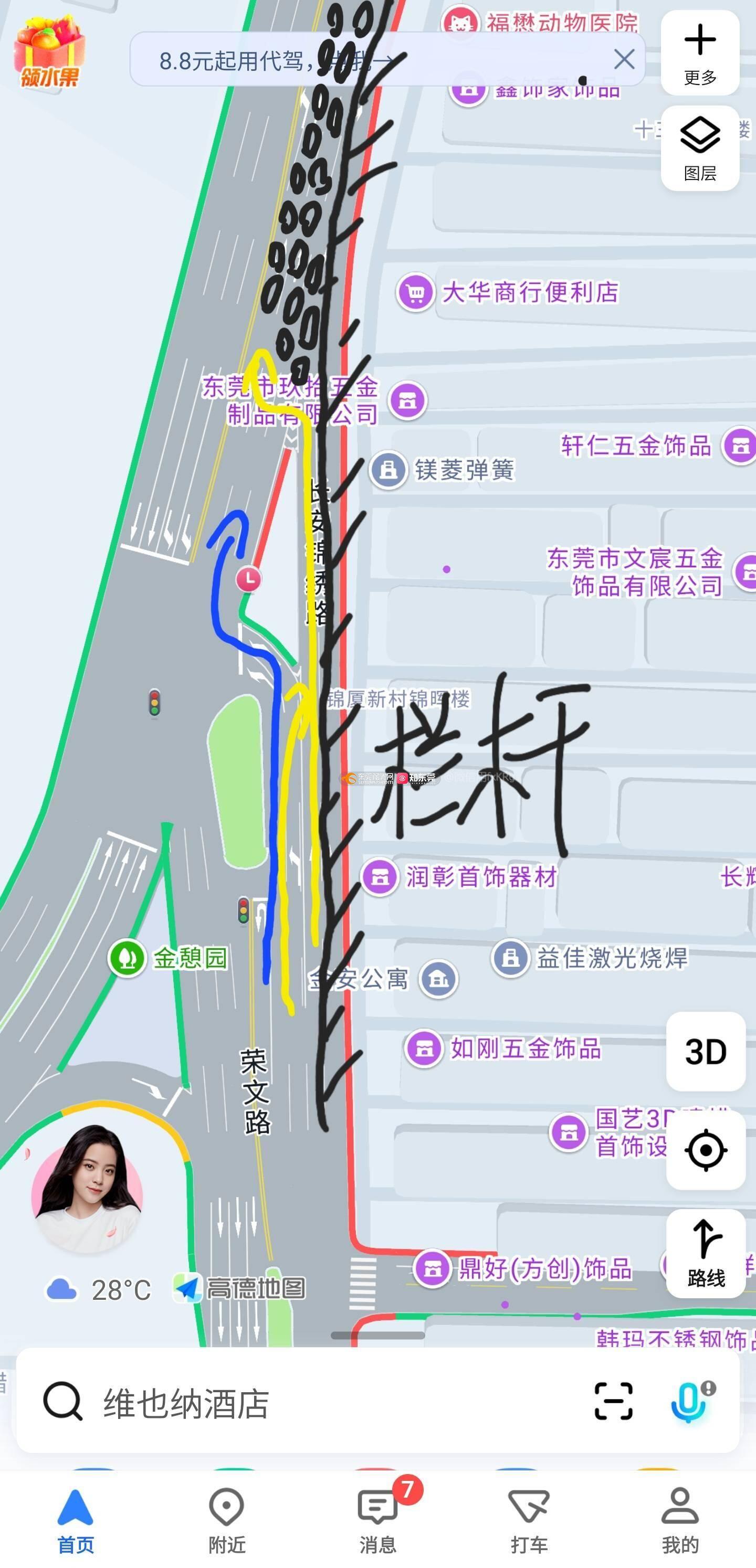This screenshot has width=756, height=1568.
Task: Select the 首页 tab
Action: click(x=76, y=1520)
